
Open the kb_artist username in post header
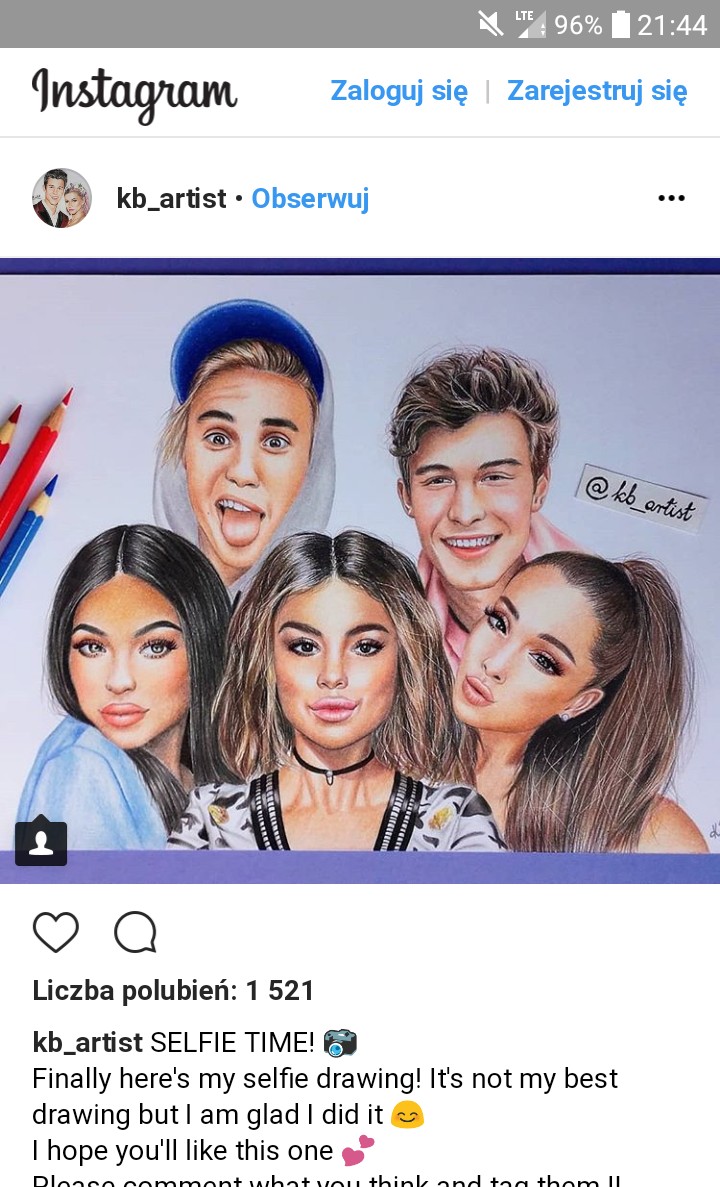click(171, 198)
